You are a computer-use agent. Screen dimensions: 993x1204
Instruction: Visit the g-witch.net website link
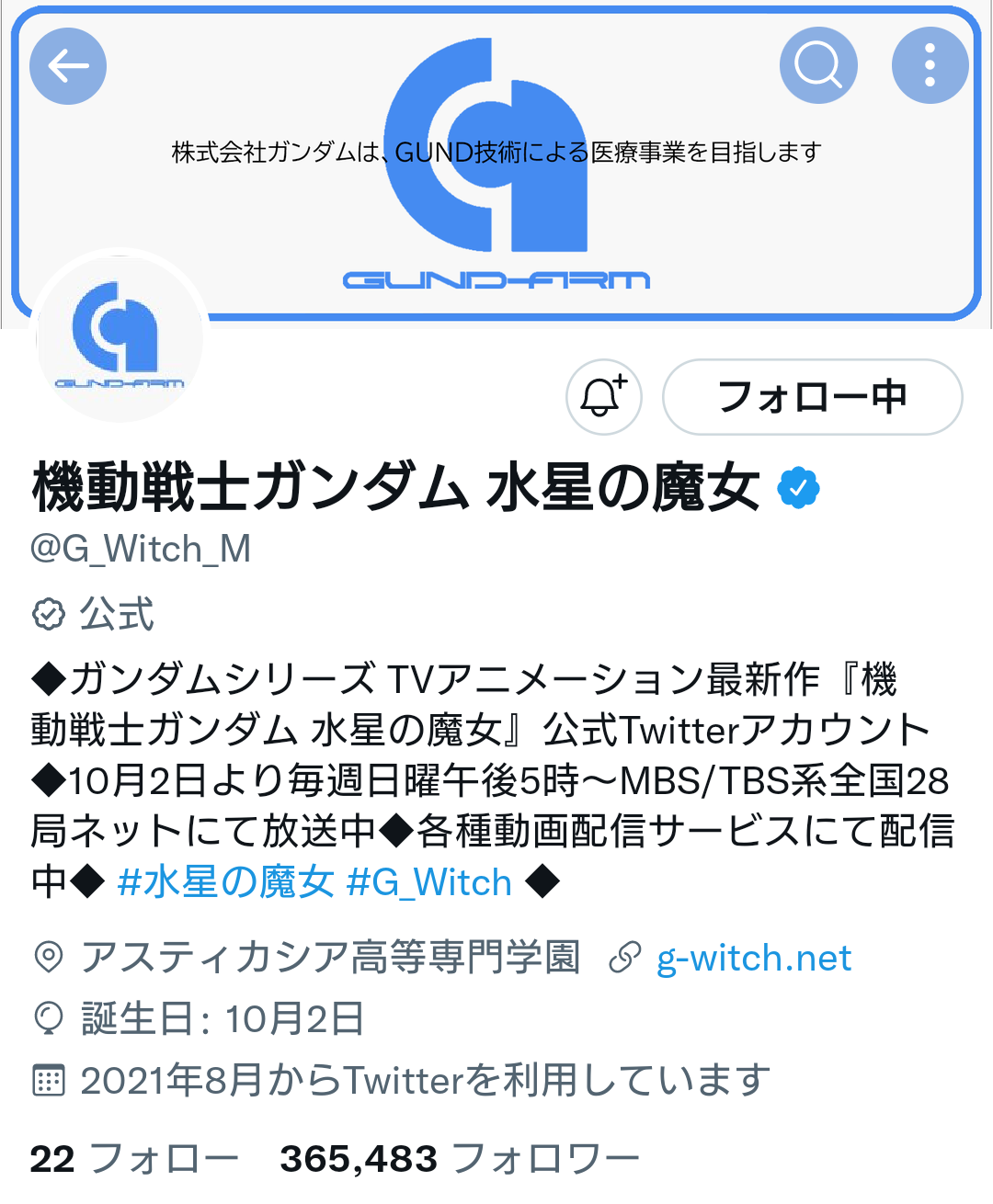coord(753,959)
